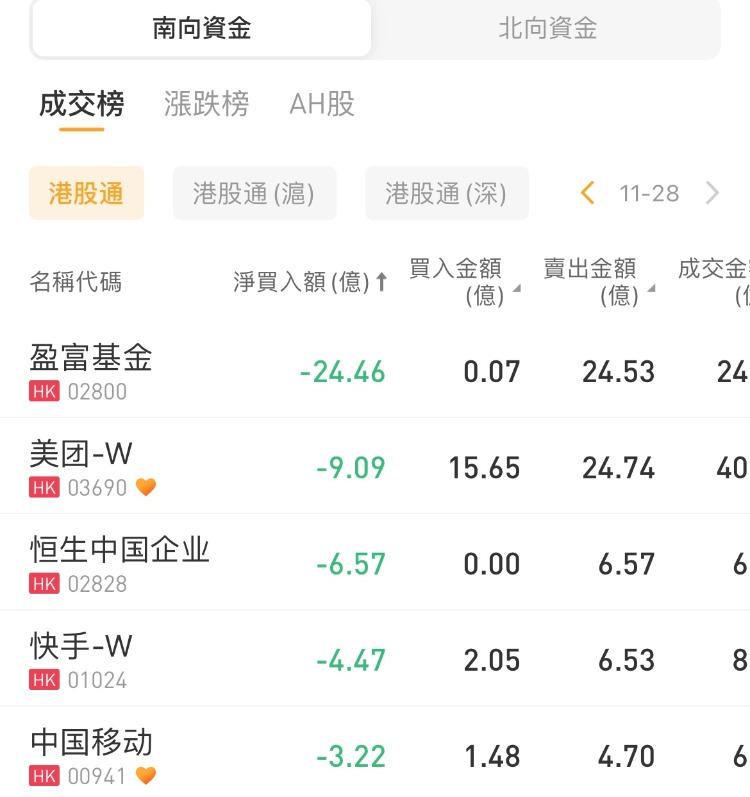Switch to the 北向資金 segment

point(547,29)
